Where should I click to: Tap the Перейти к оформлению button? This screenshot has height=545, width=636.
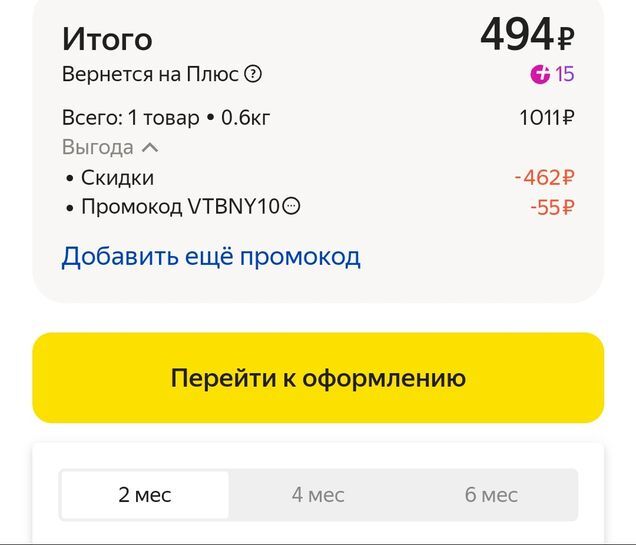(318, 378)
